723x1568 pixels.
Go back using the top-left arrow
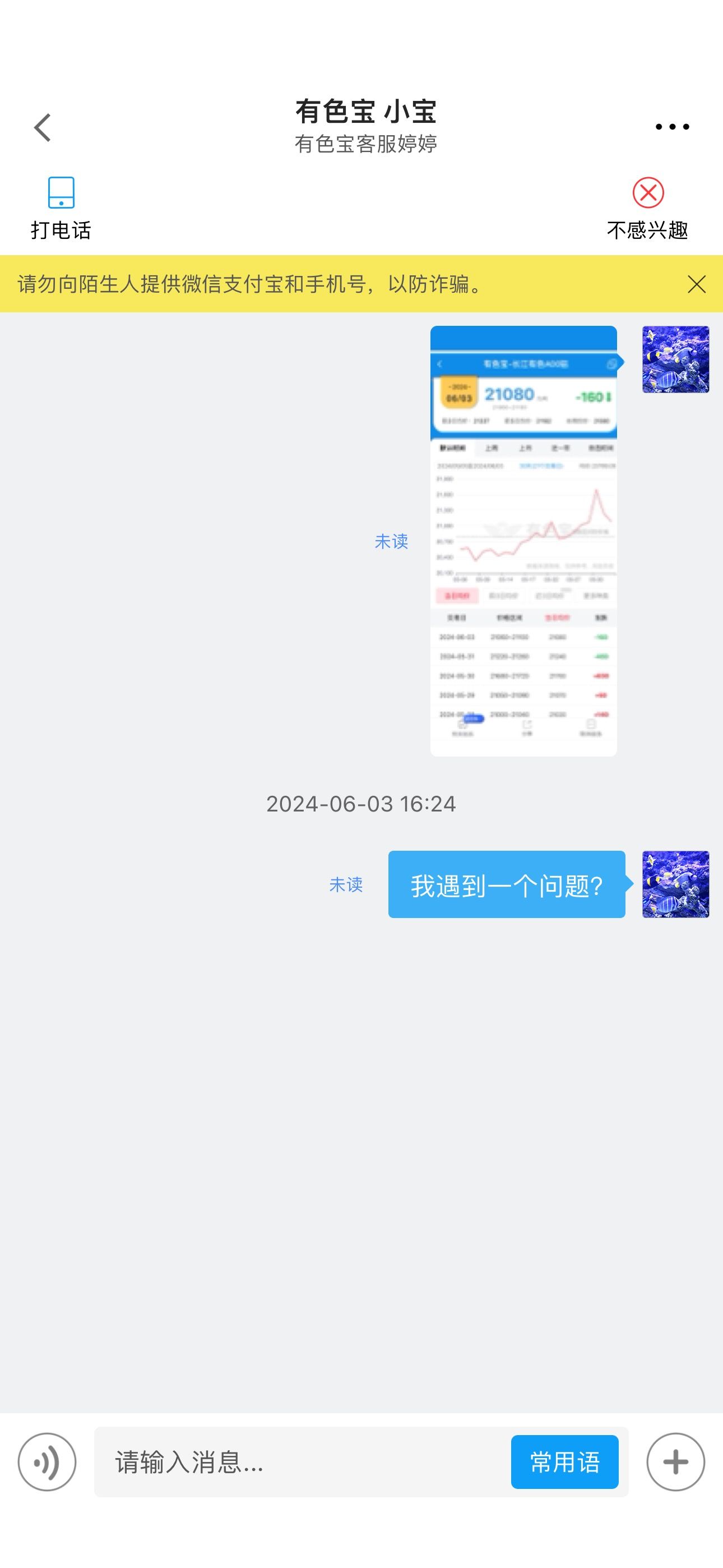[x=42, y=127]
